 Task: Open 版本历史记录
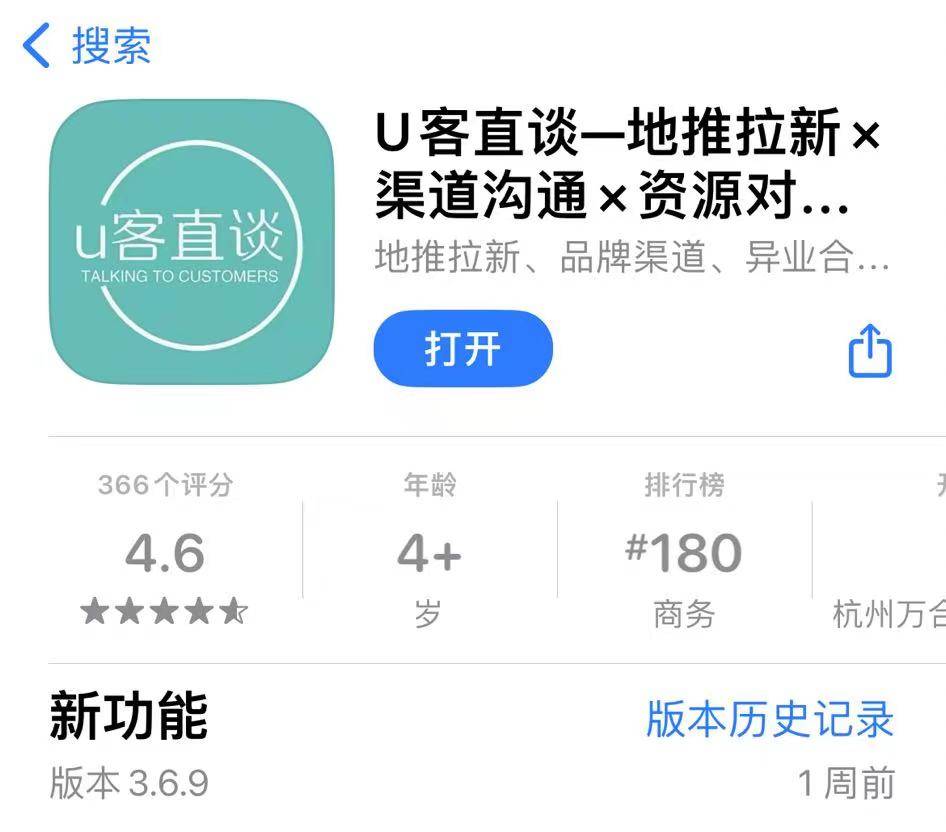769,719
